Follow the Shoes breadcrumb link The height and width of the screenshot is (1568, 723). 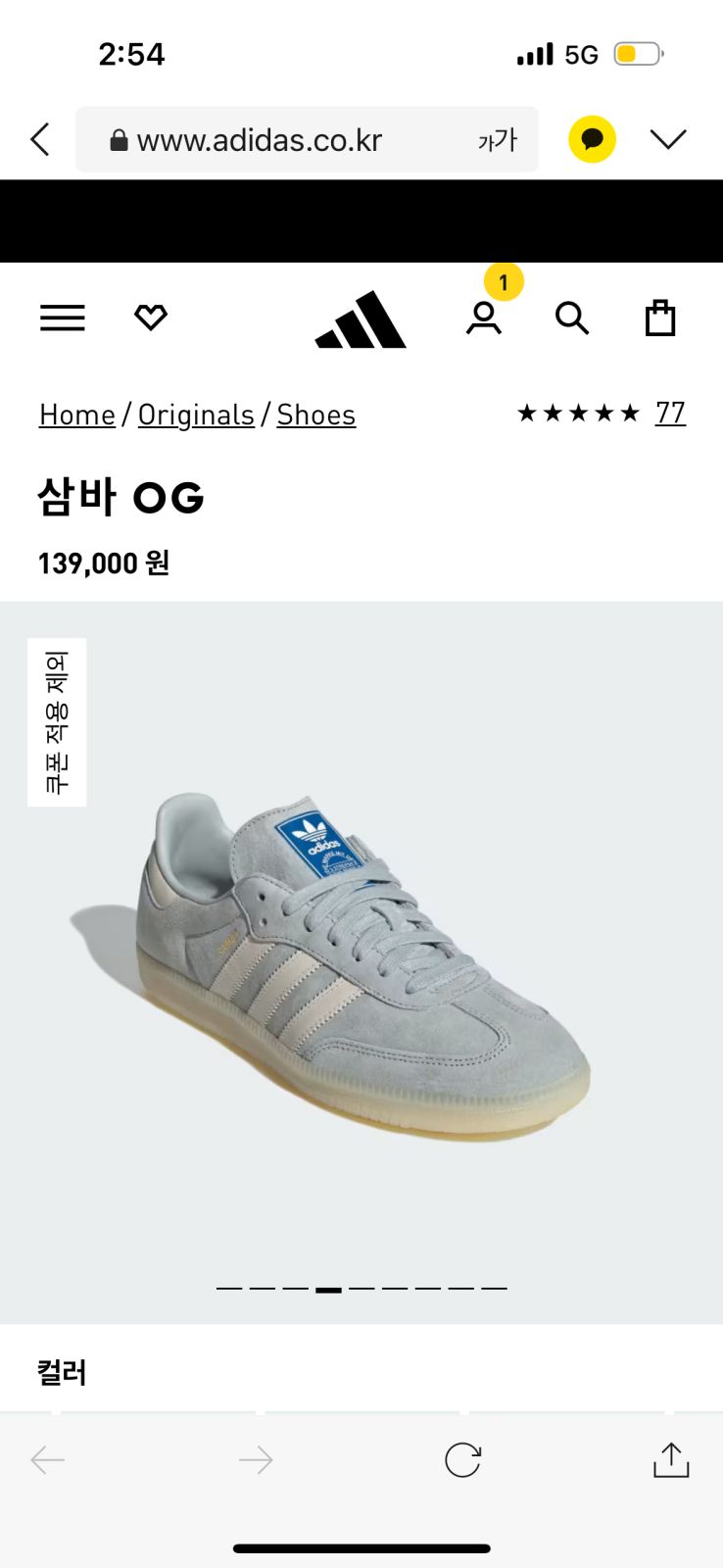(x=316, y=415)
